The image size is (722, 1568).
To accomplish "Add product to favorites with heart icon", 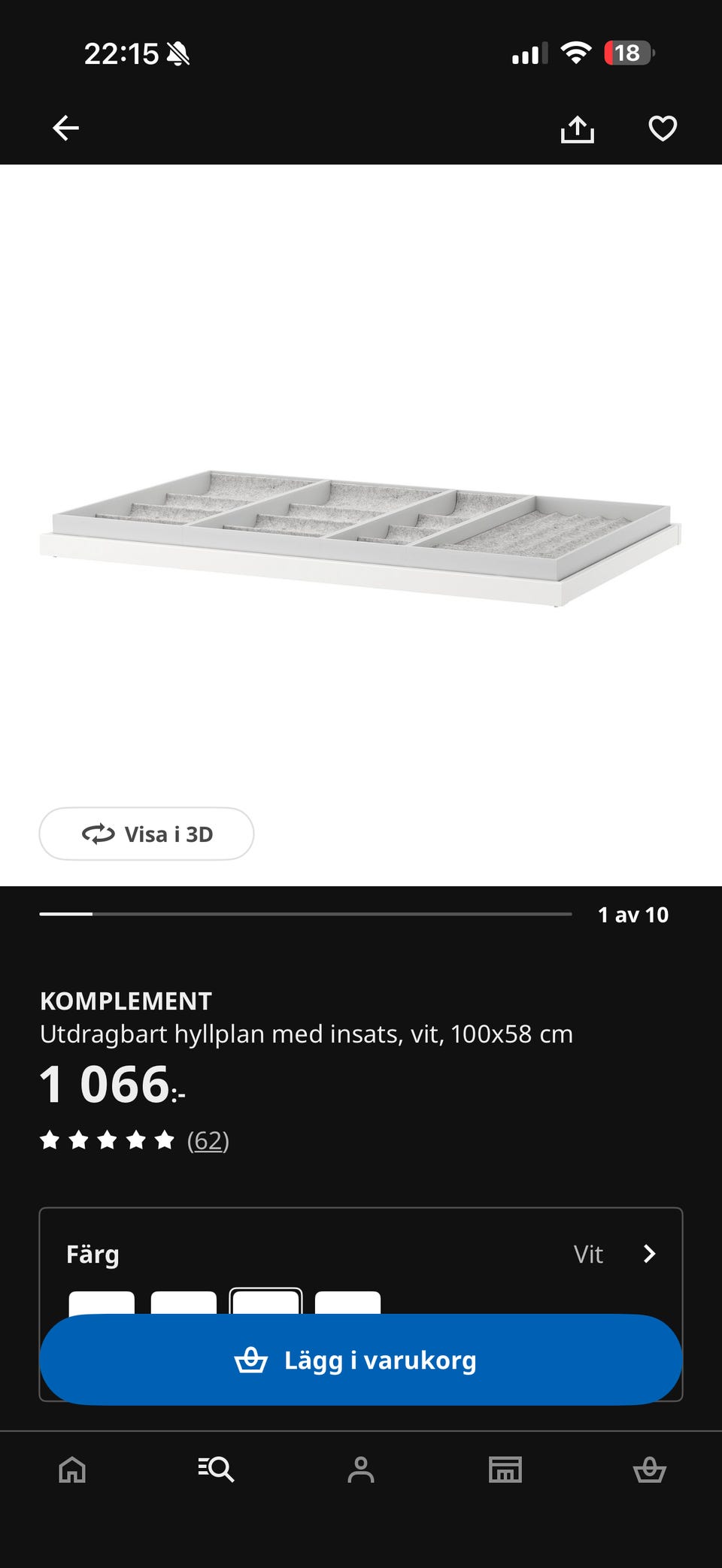I will tap(663, 128).
